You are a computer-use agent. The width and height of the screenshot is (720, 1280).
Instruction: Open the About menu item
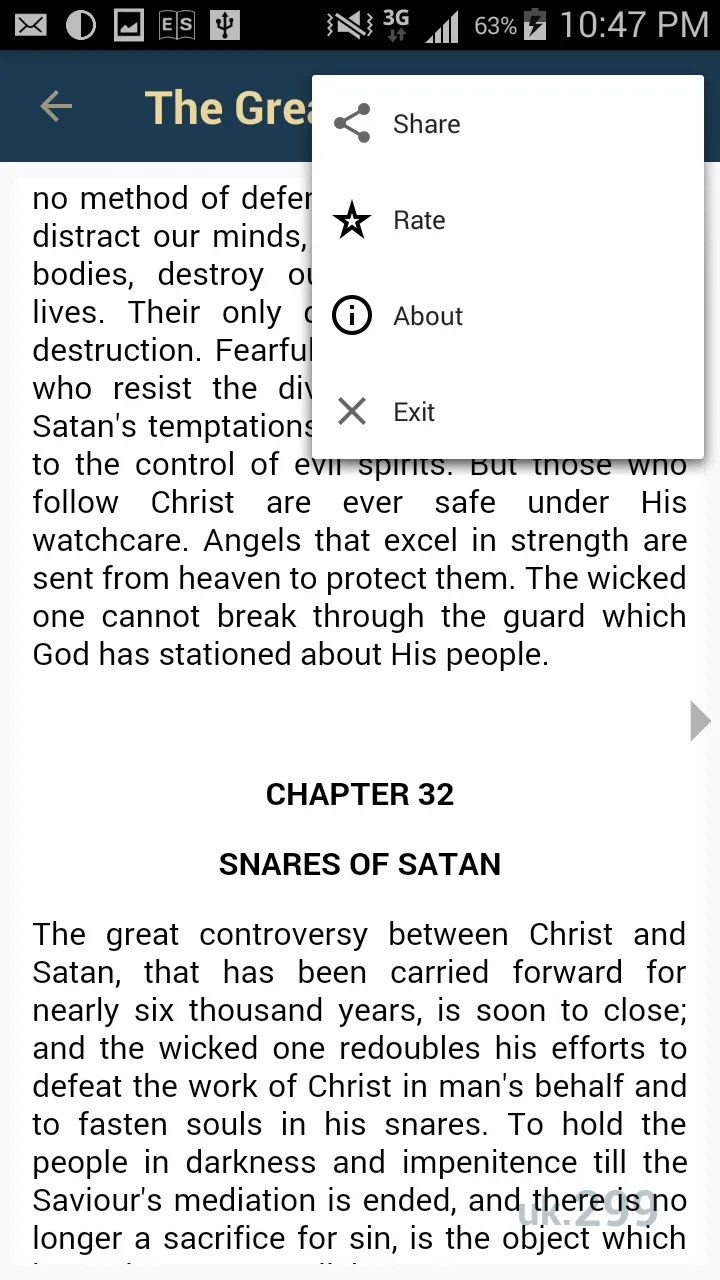point(508,316)
